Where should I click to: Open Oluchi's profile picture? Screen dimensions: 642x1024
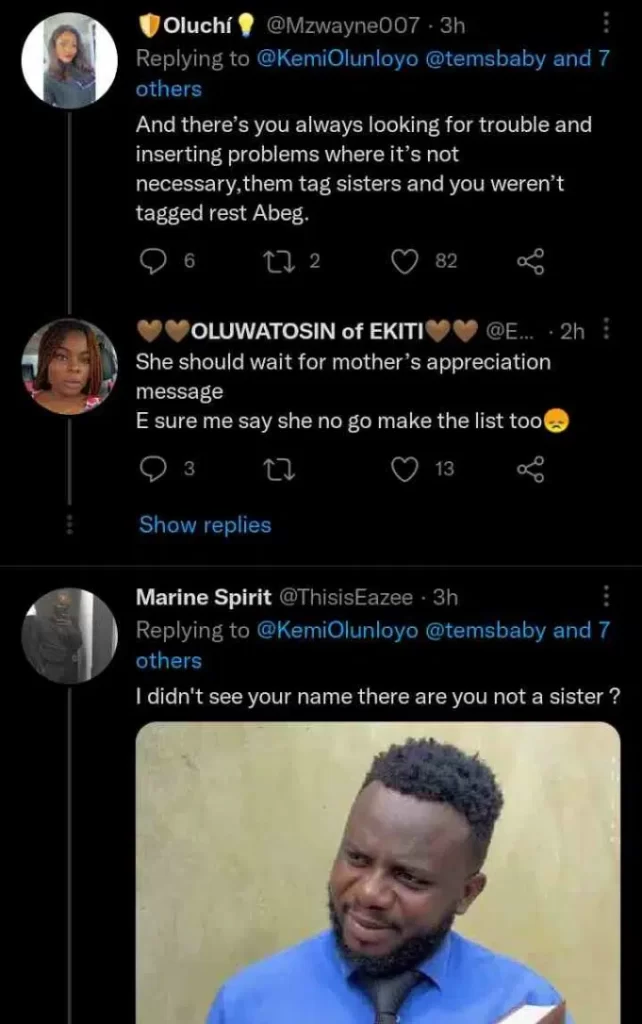click(69, 60)
